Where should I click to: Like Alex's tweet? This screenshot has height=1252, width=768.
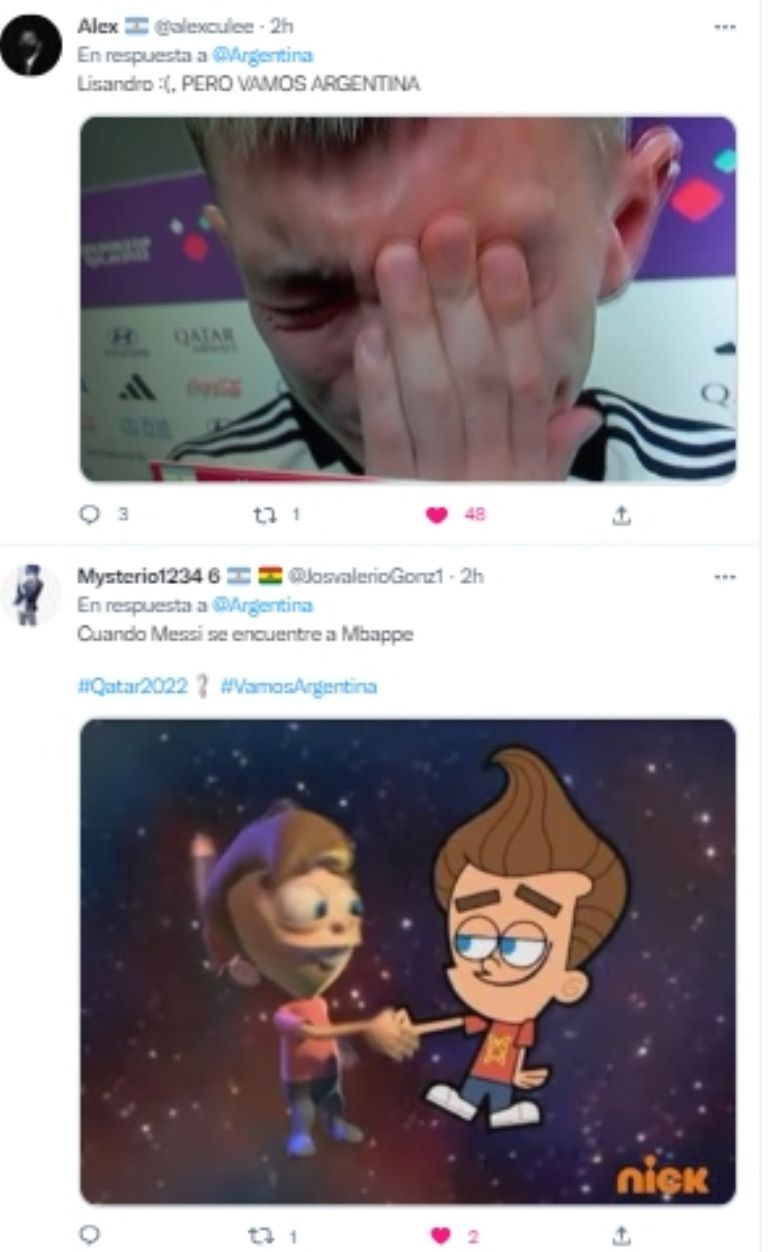(437, 515)
